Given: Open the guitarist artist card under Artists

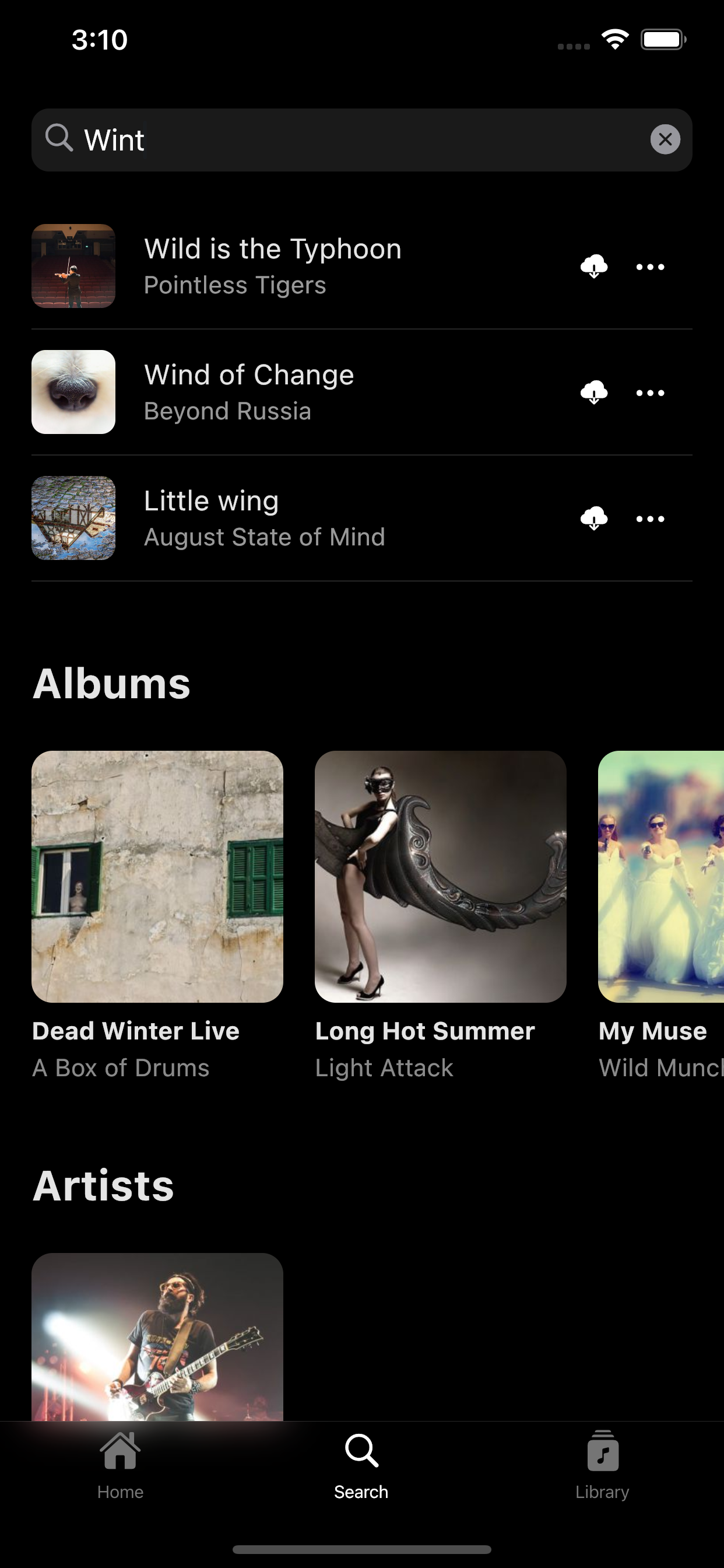Looking at the screenshot, I should click(157, 1336).
